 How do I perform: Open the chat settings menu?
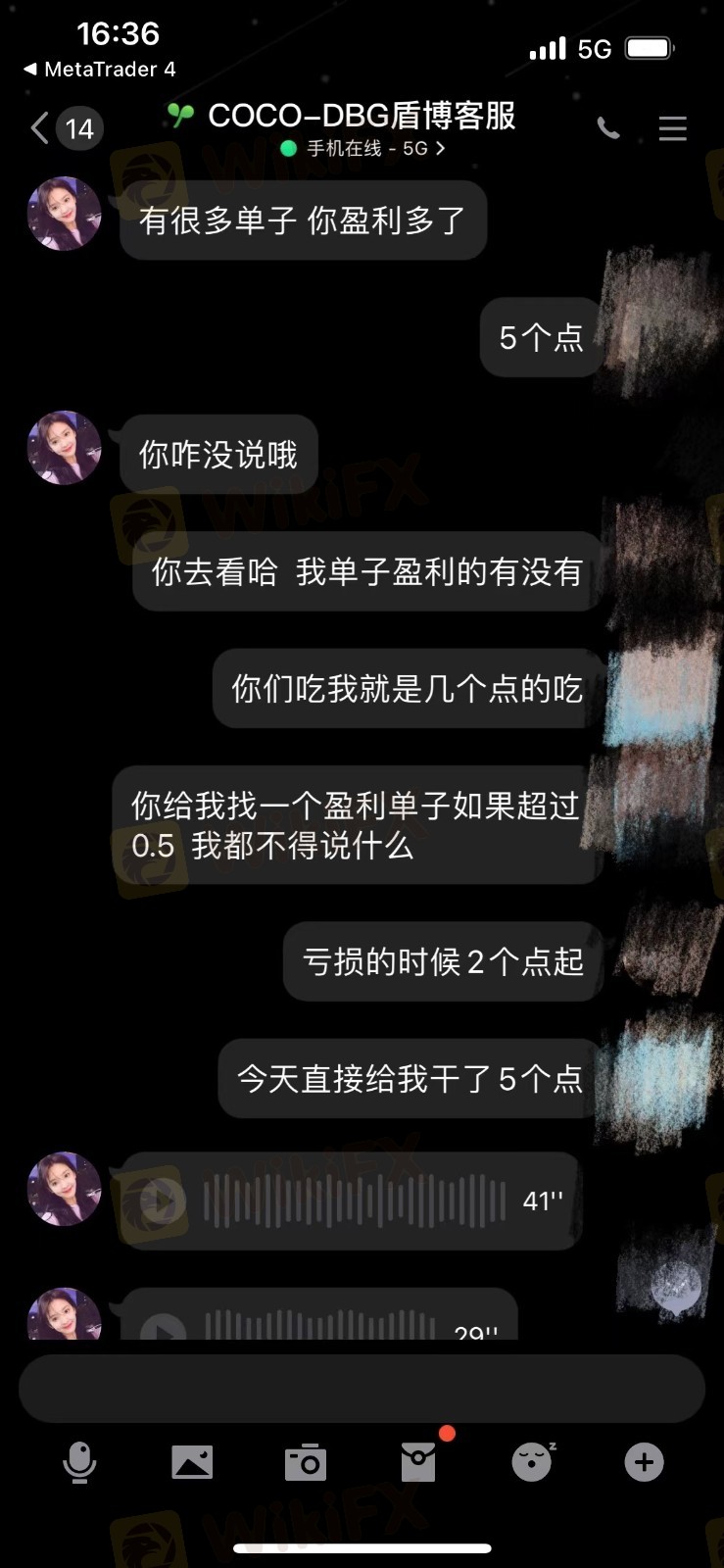[672, 128]
